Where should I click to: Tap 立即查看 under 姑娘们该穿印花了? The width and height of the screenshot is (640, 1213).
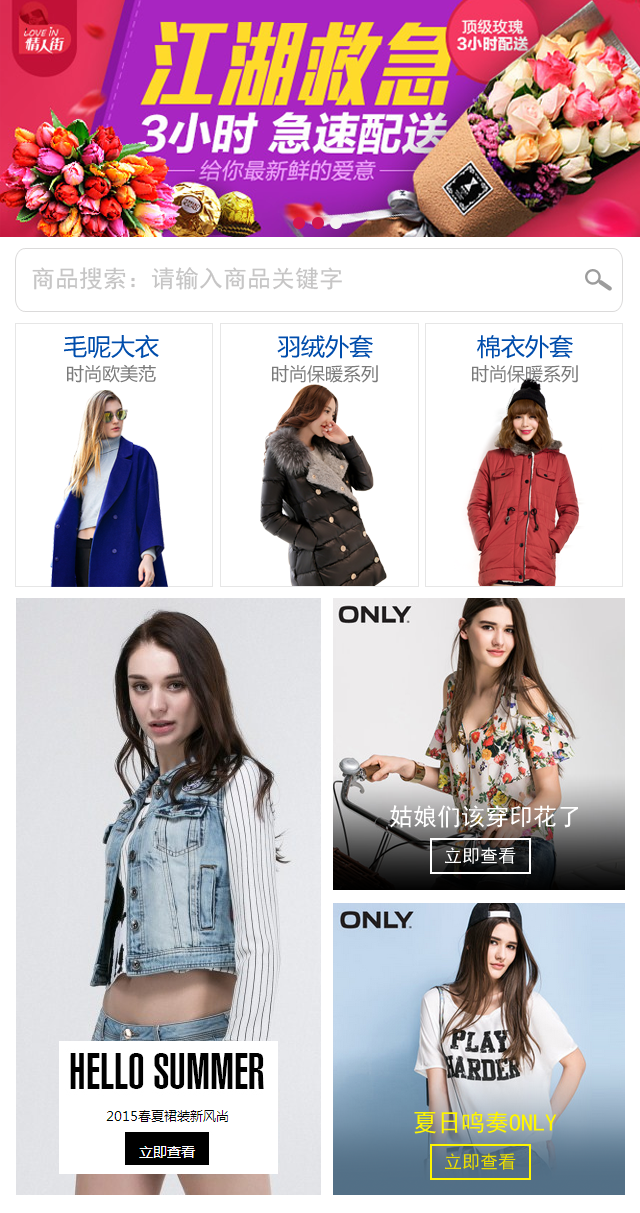tap(480, 856)
